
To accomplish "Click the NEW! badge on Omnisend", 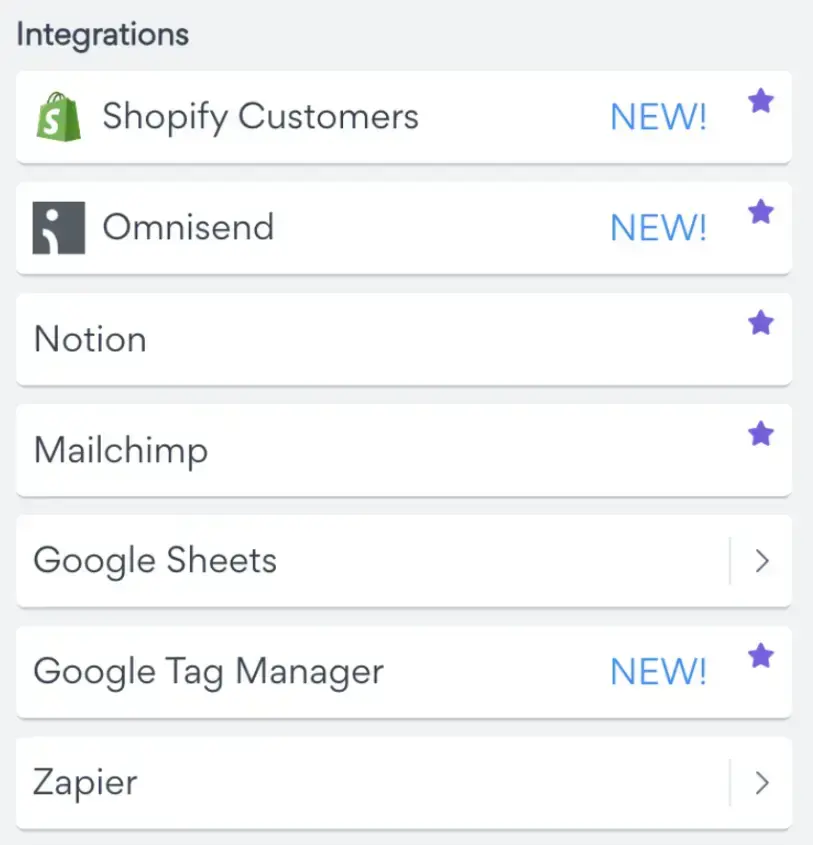I will coord(658,227).
